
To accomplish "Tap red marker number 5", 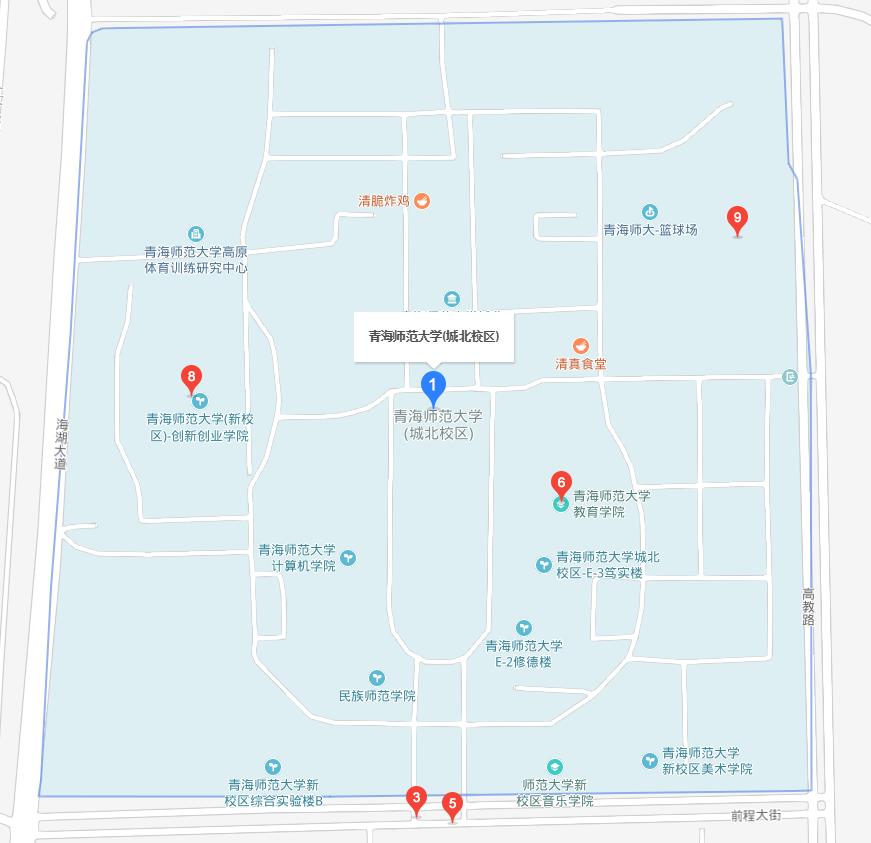I will [x=452, y=803].
